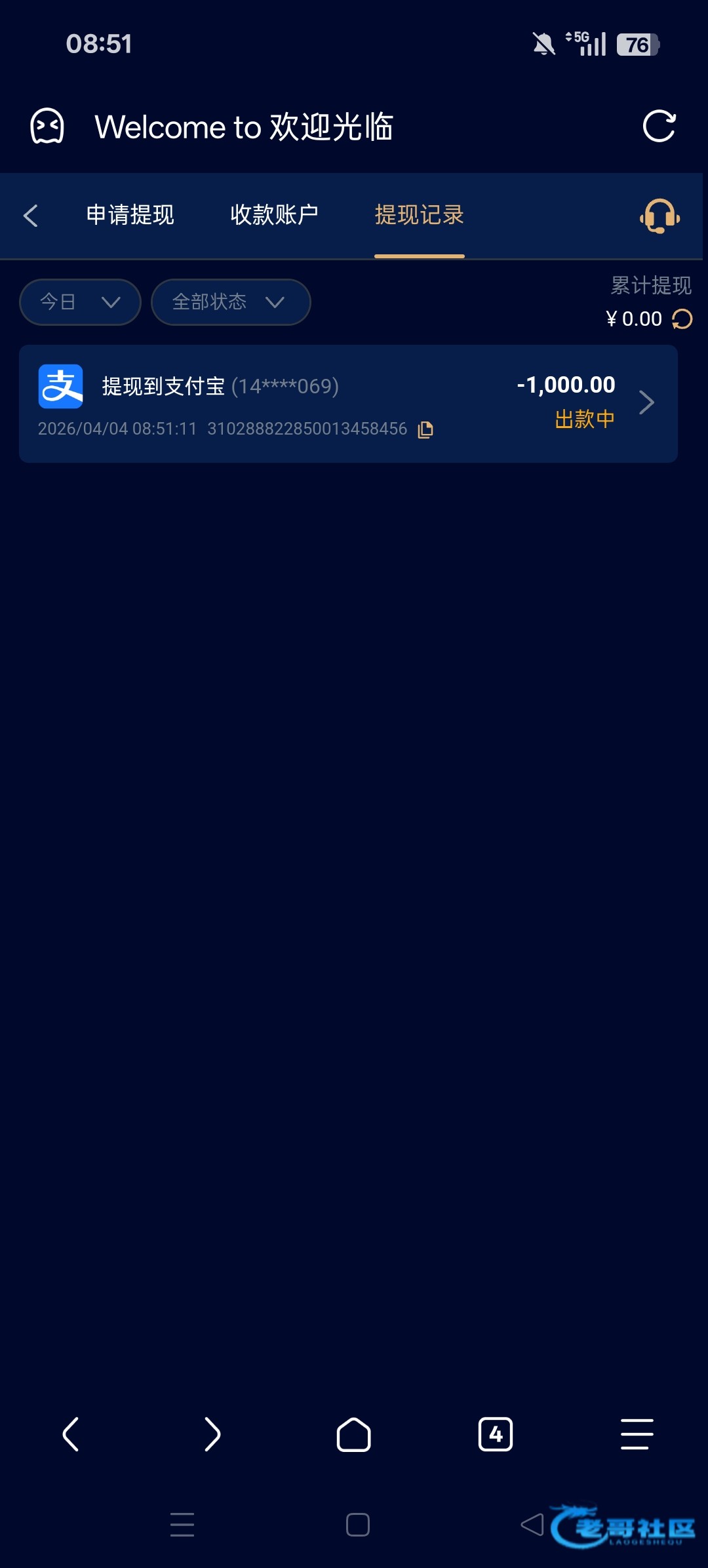Refresh the 累计提现 total amount
708x1568 pixels.
pyautogui.click(x=682, y=319)
